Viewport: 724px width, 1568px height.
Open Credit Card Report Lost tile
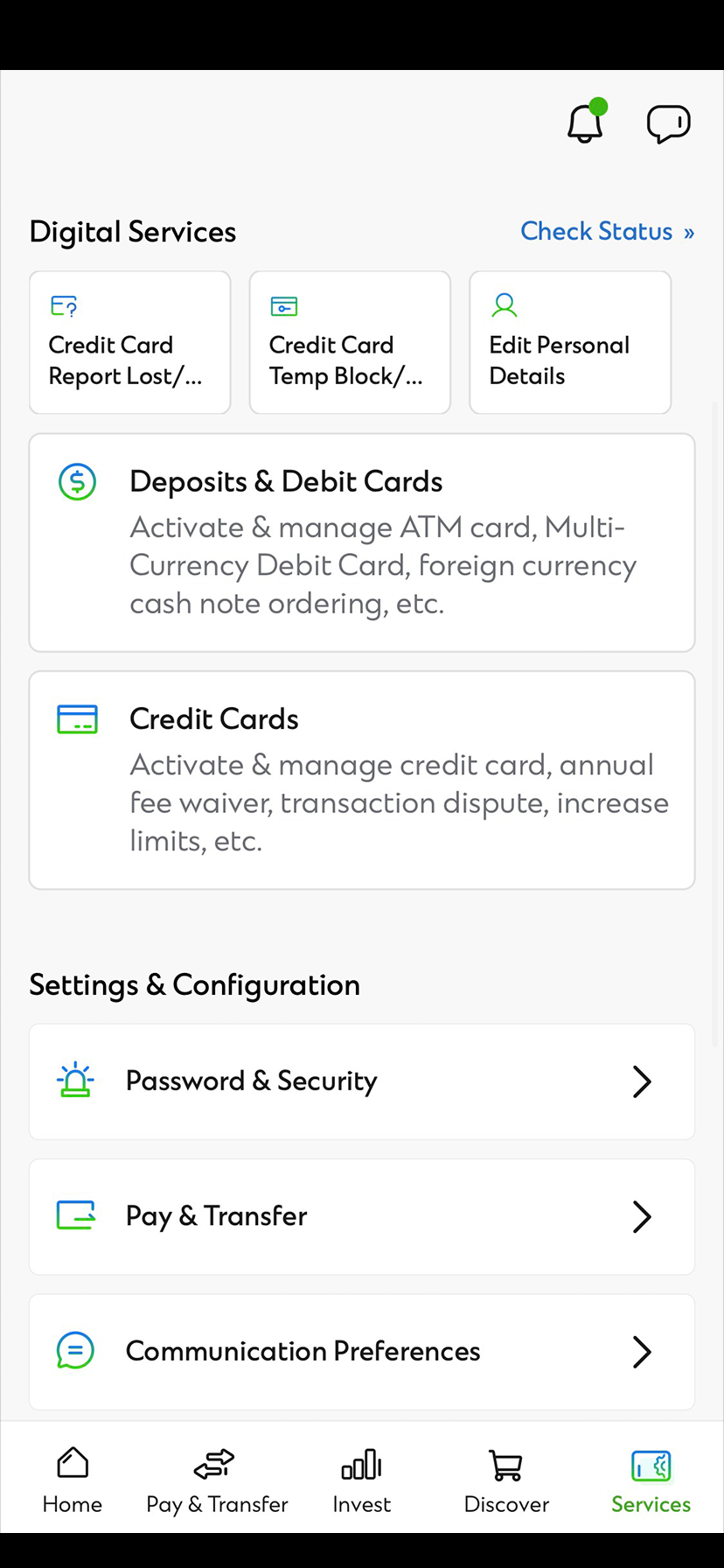(129, 342)
